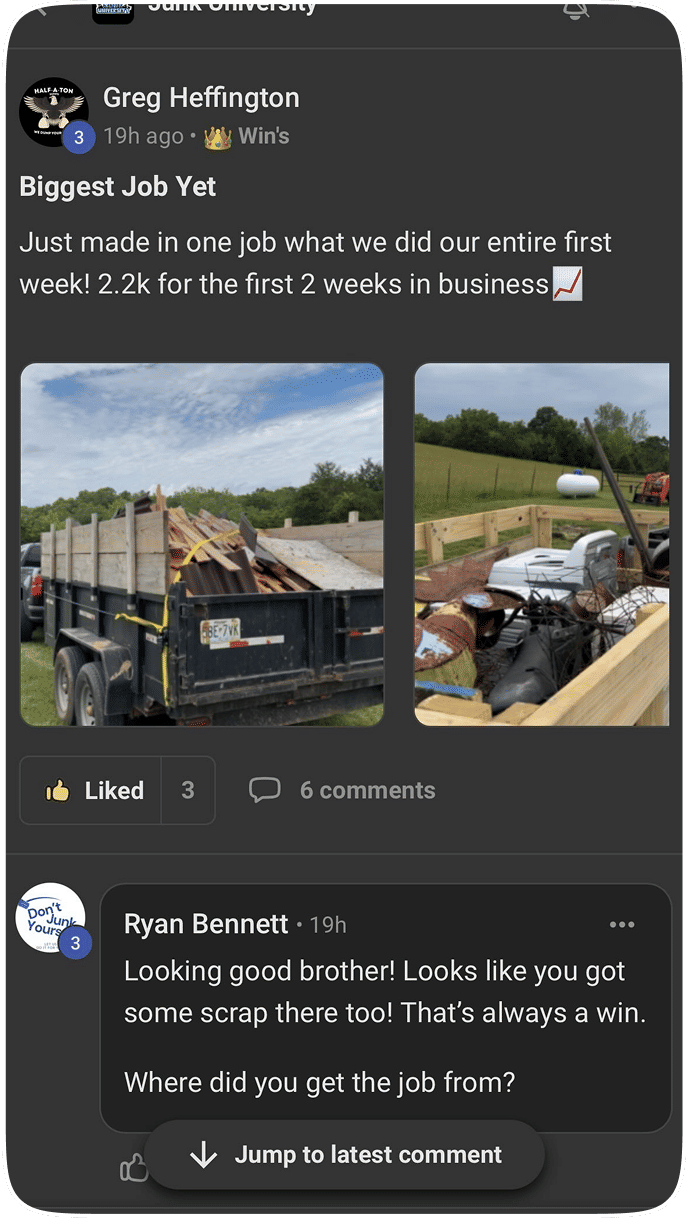Jump to latest comment
The height and width of the screenshot is (1218, 686).
coord(346,1155)
